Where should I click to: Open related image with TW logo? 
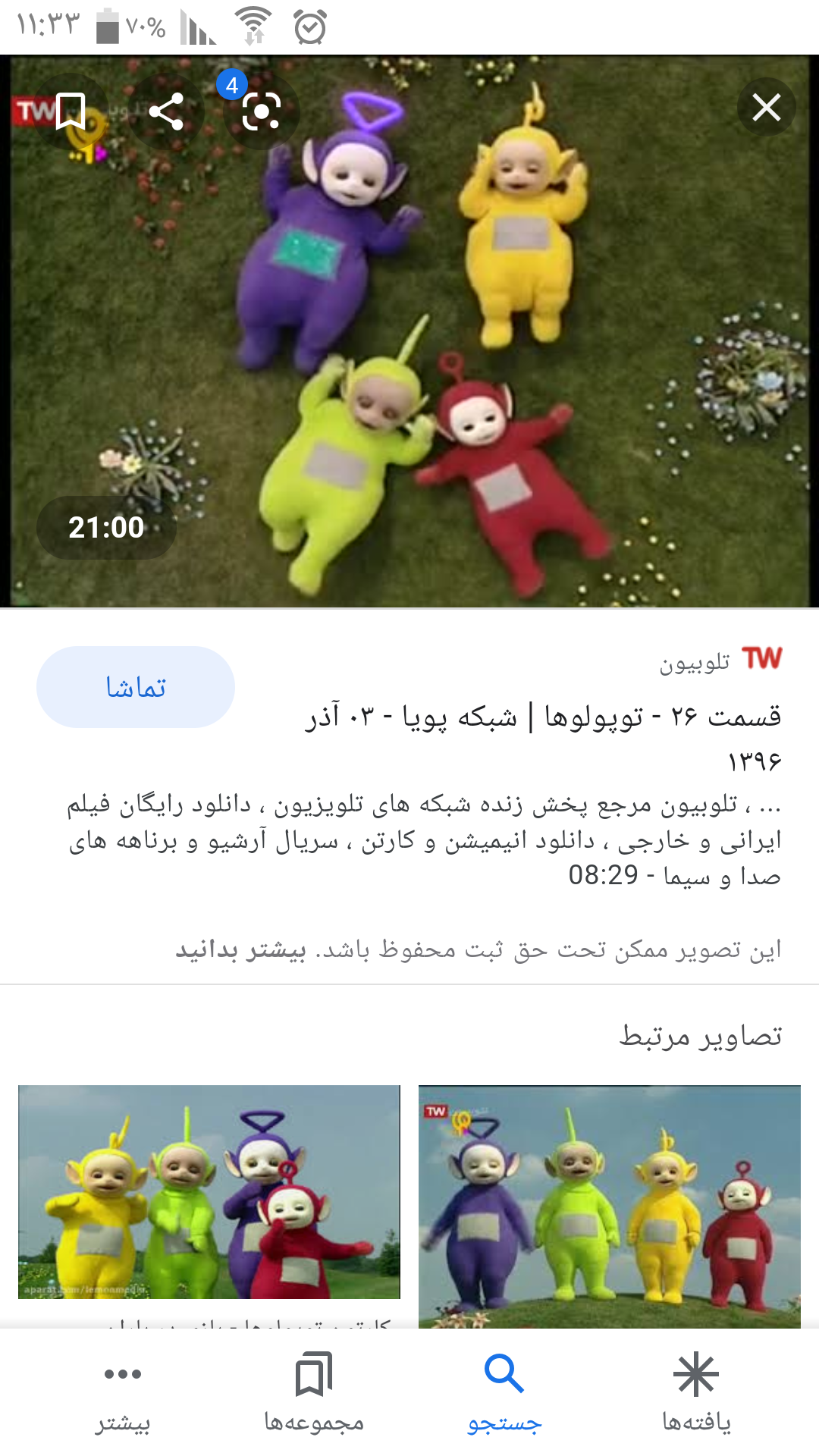(610, 1206)
